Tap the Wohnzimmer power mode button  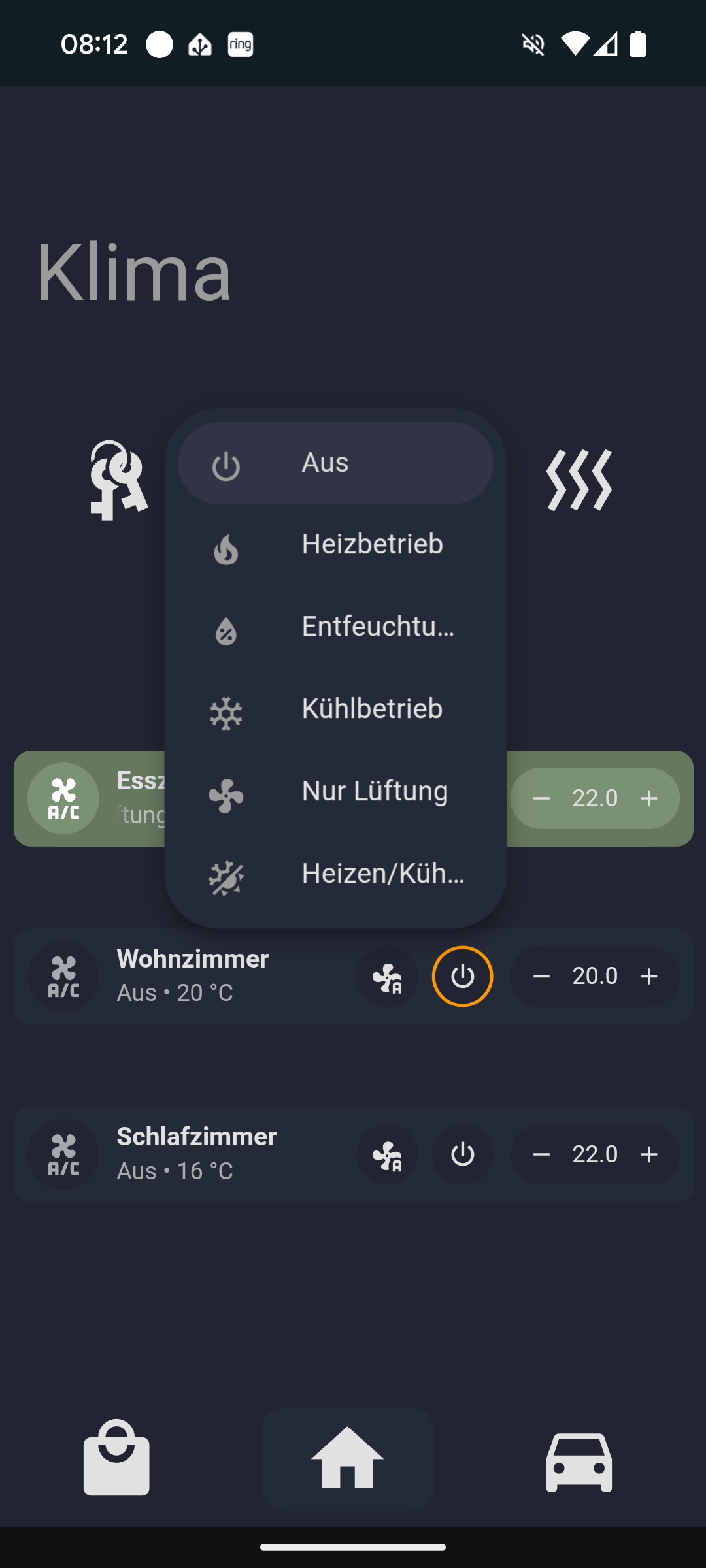tap(462, 976)
